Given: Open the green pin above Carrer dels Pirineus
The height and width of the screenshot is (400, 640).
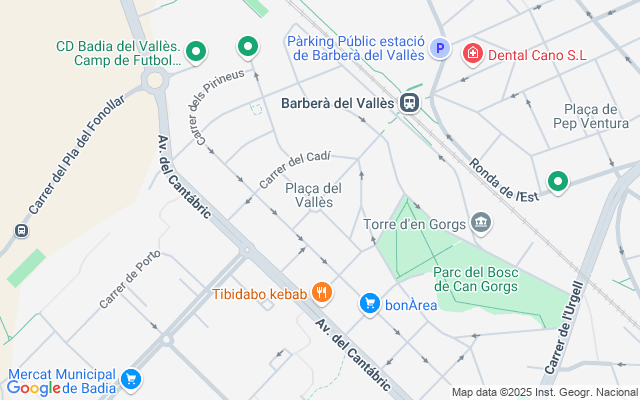Looking at the screenshot, I should pyautogui.click(x=248, y=47).
